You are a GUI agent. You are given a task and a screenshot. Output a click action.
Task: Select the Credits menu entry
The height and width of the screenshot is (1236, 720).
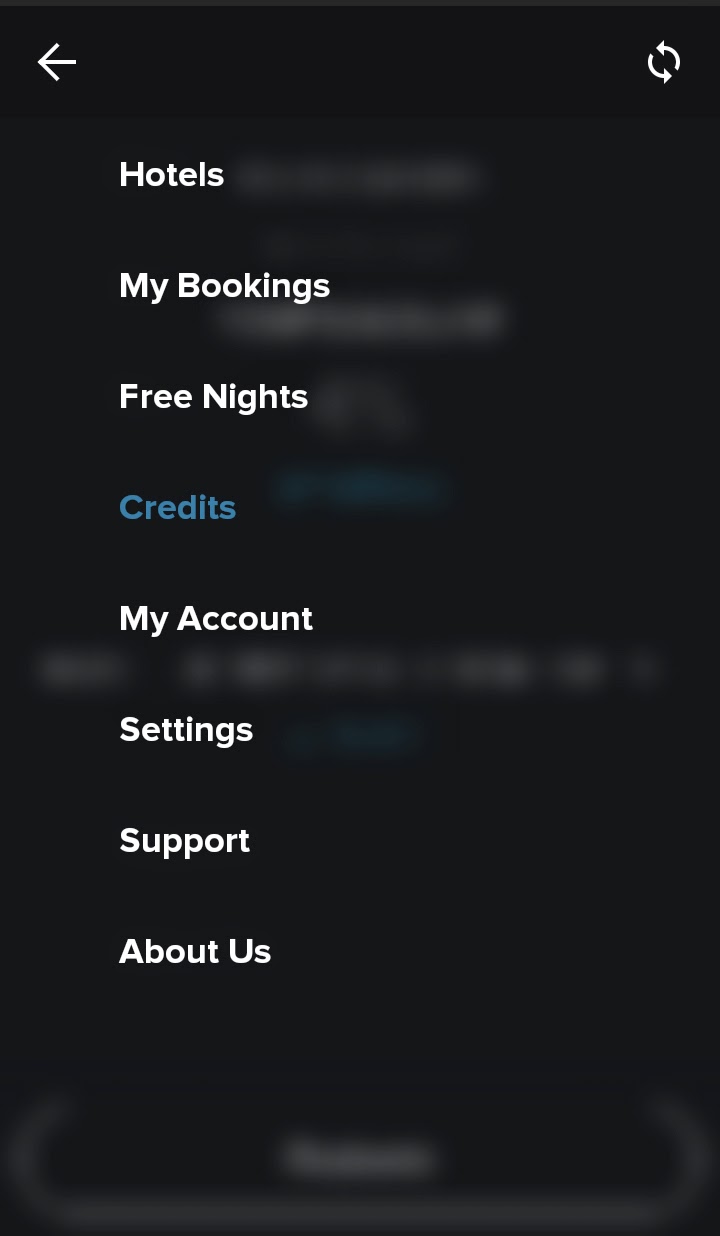coord(177,508)
